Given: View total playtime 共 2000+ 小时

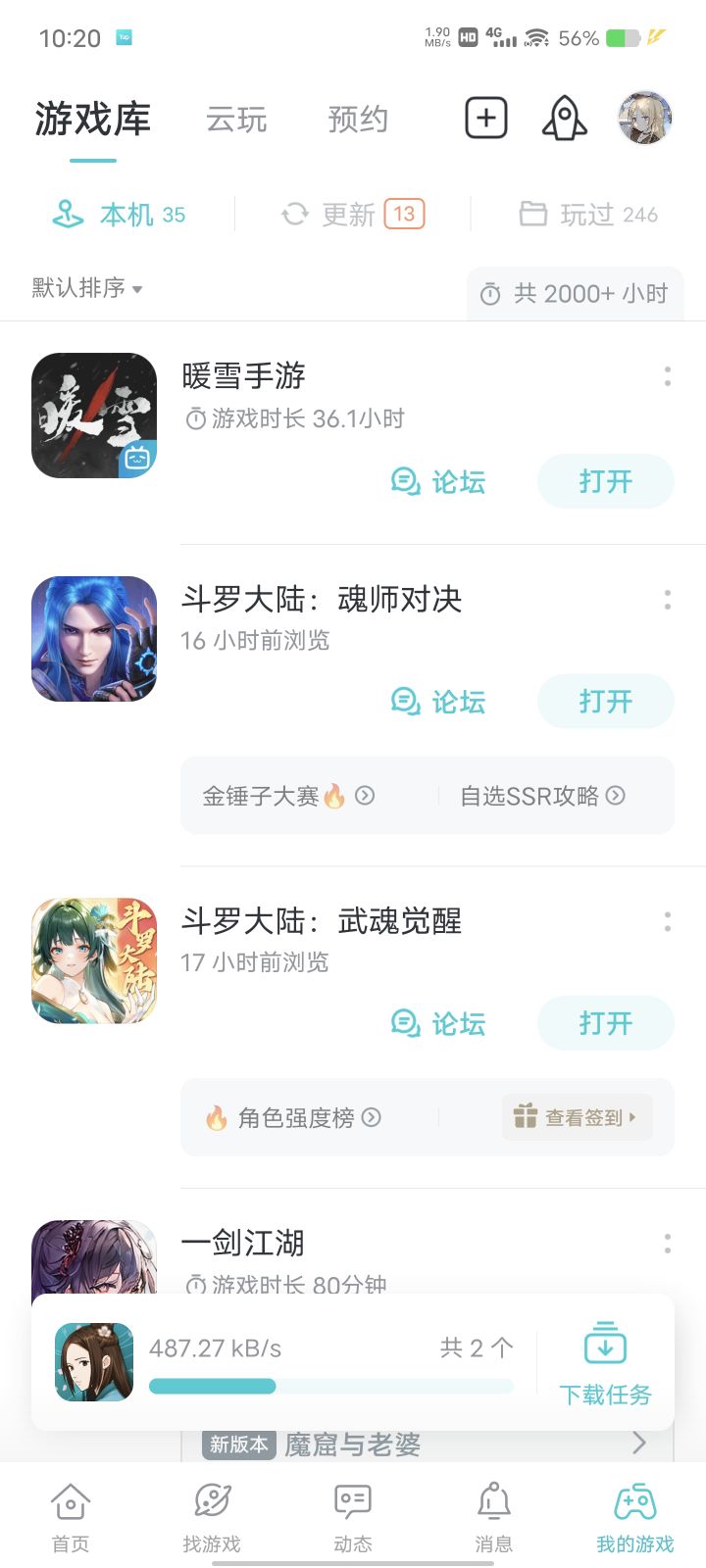Looking at the screenshot, I should 576,293.
